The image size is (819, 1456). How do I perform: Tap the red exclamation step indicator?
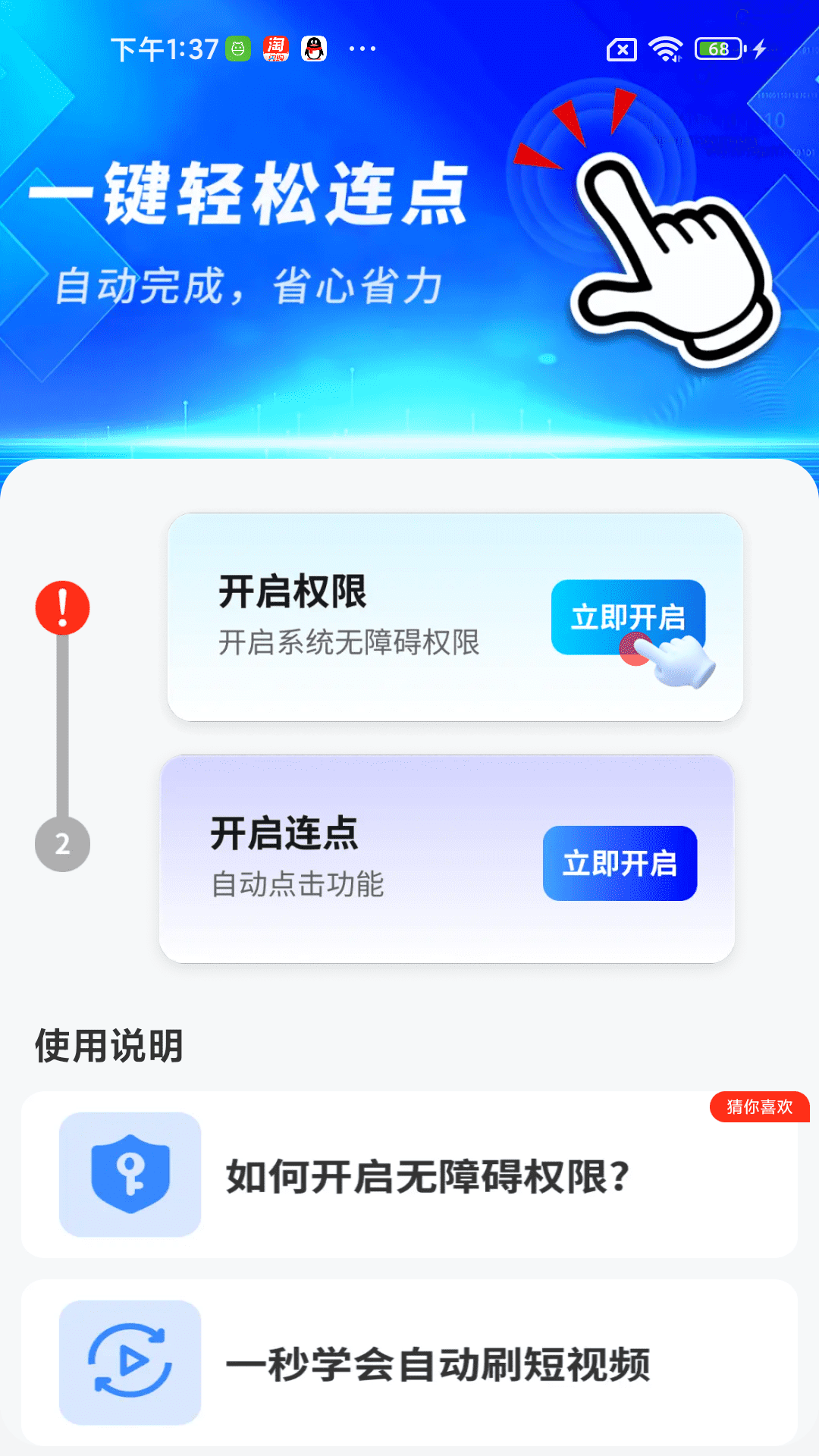[61, 607]
